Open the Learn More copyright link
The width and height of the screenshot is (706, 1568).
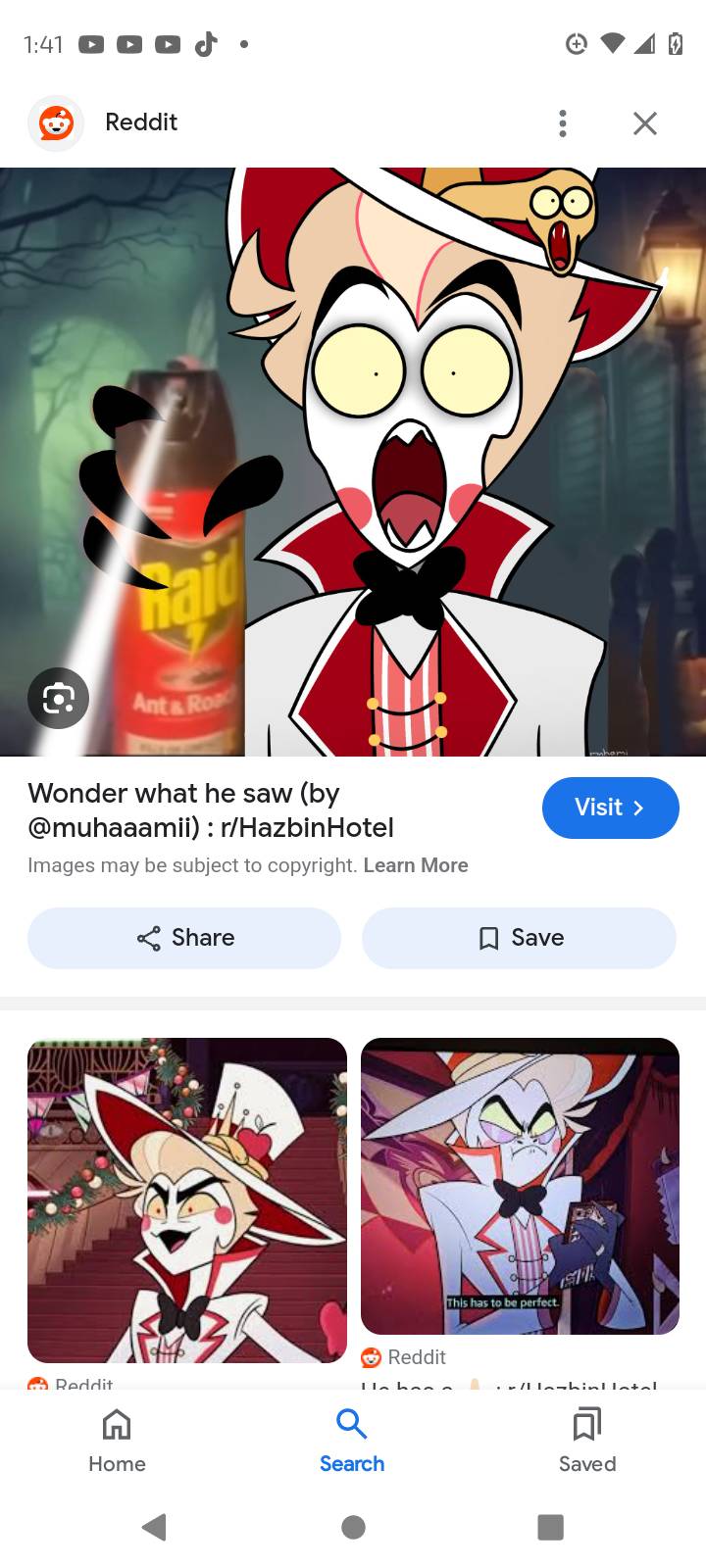[x=415, y=865]
